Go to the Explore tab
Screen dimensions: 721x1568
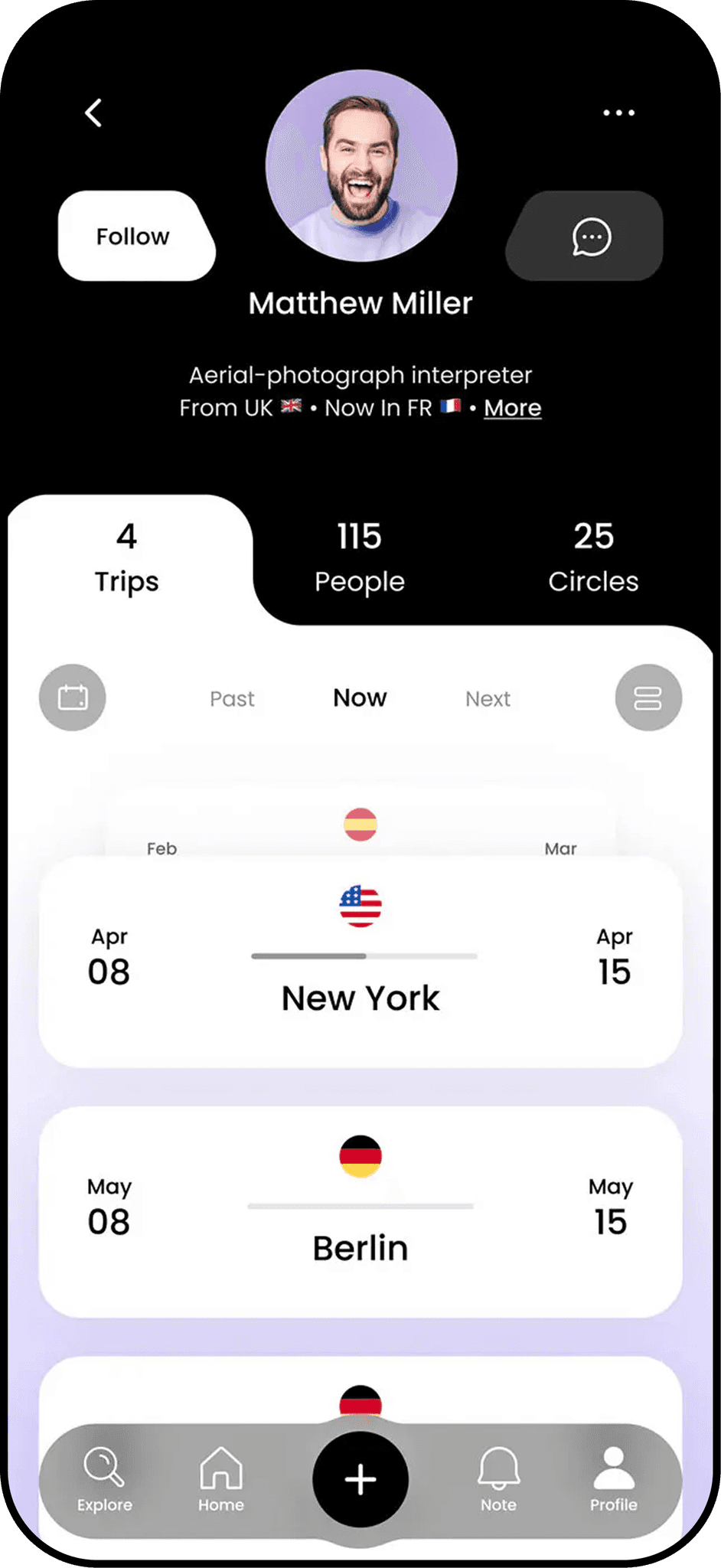click(105, 1479)
